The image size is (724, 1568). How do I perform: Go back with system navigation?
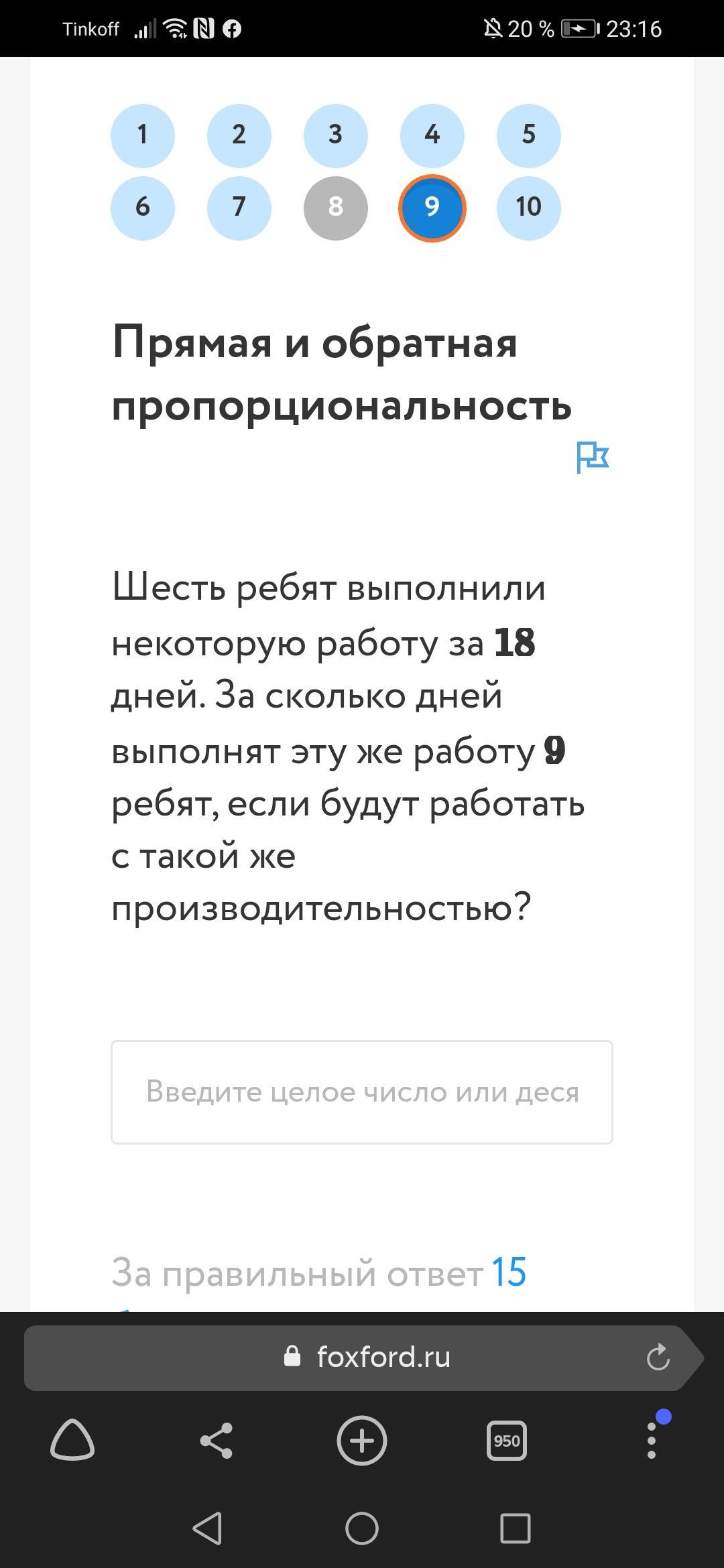point(207,1528)
